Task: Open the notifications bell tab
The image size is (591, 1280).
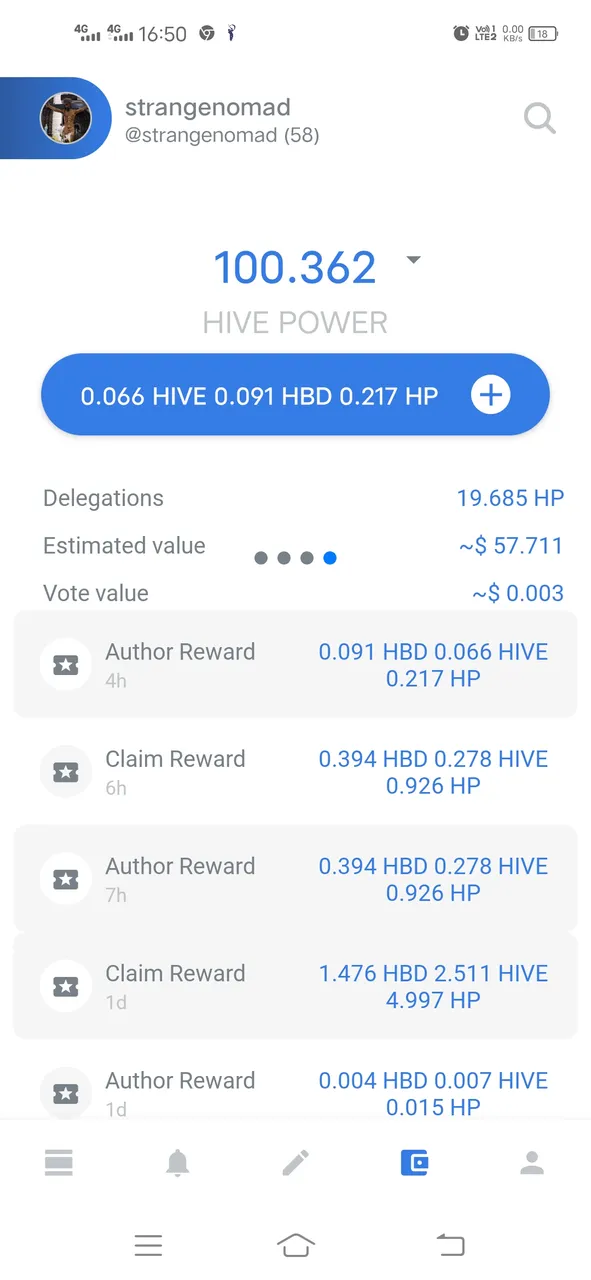Action: 177,1162
